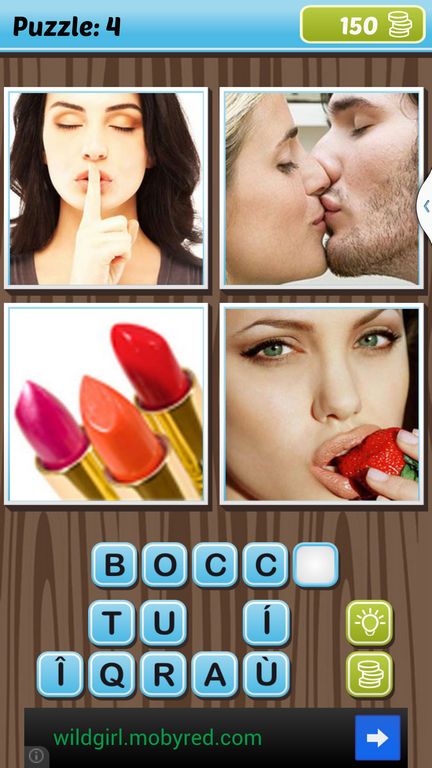Choose the accented Ù tile
This screenshot has height=768, width=432.
click(266, 674)
